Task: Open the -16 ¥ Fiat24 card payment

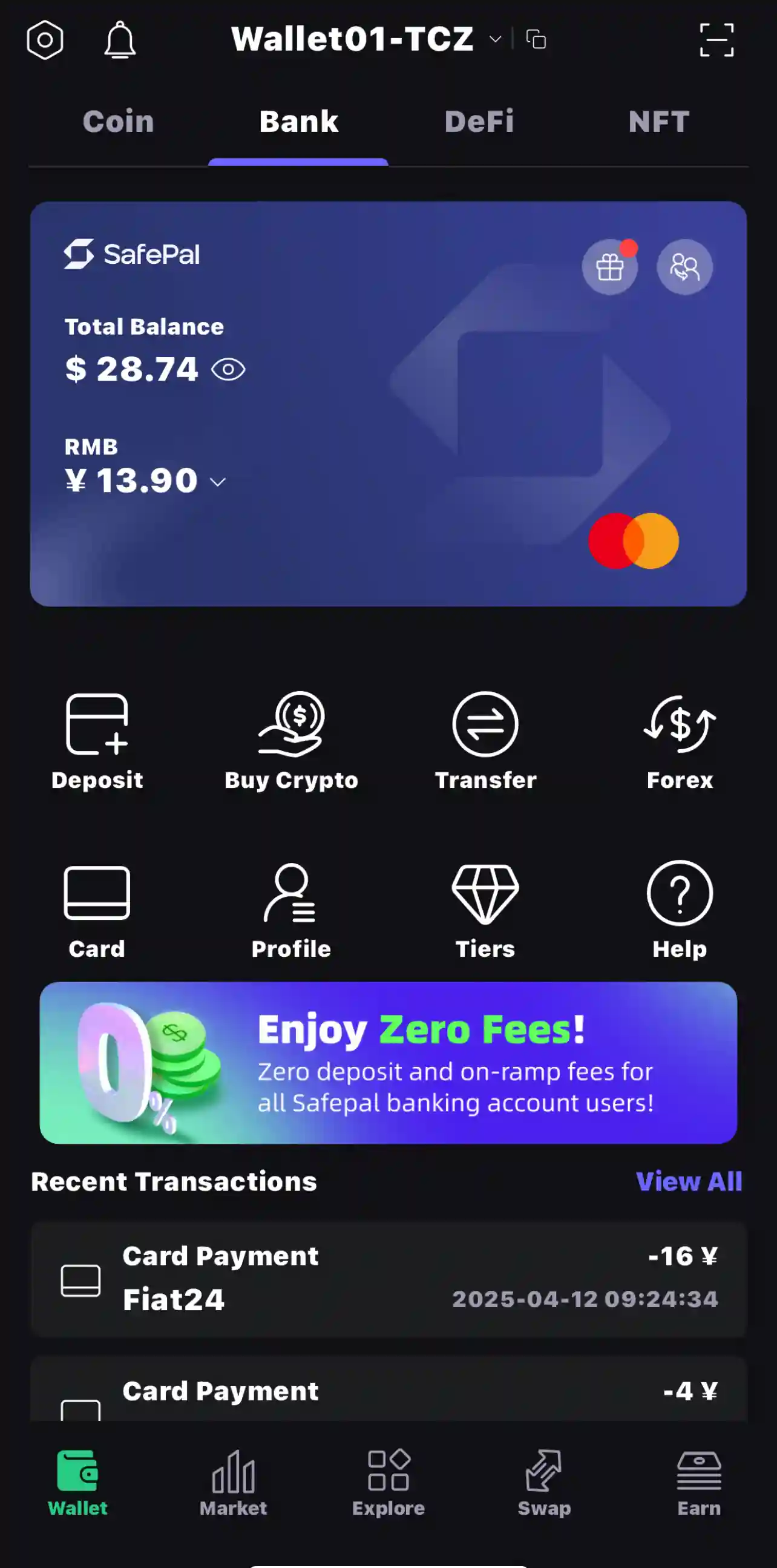Action: point(388,1278)
